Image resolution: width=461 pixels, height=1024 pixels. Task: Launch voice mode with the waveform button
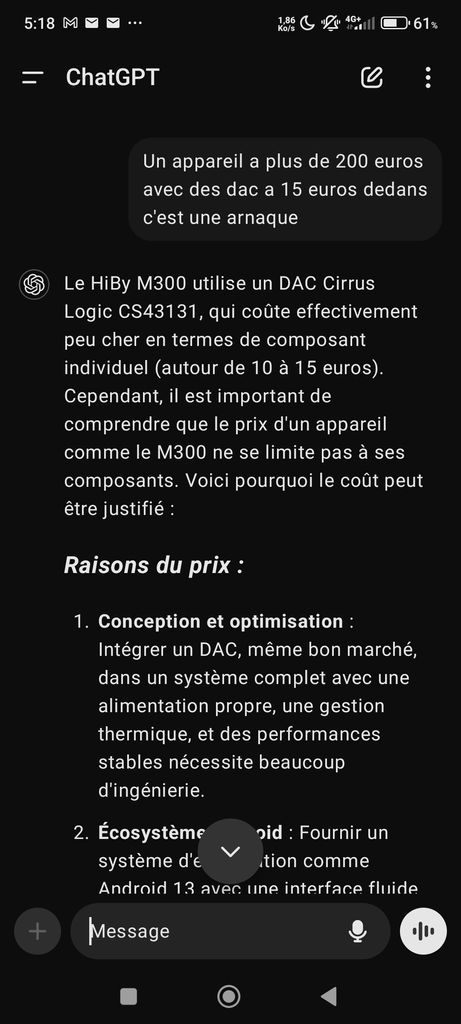click(424, 931)
